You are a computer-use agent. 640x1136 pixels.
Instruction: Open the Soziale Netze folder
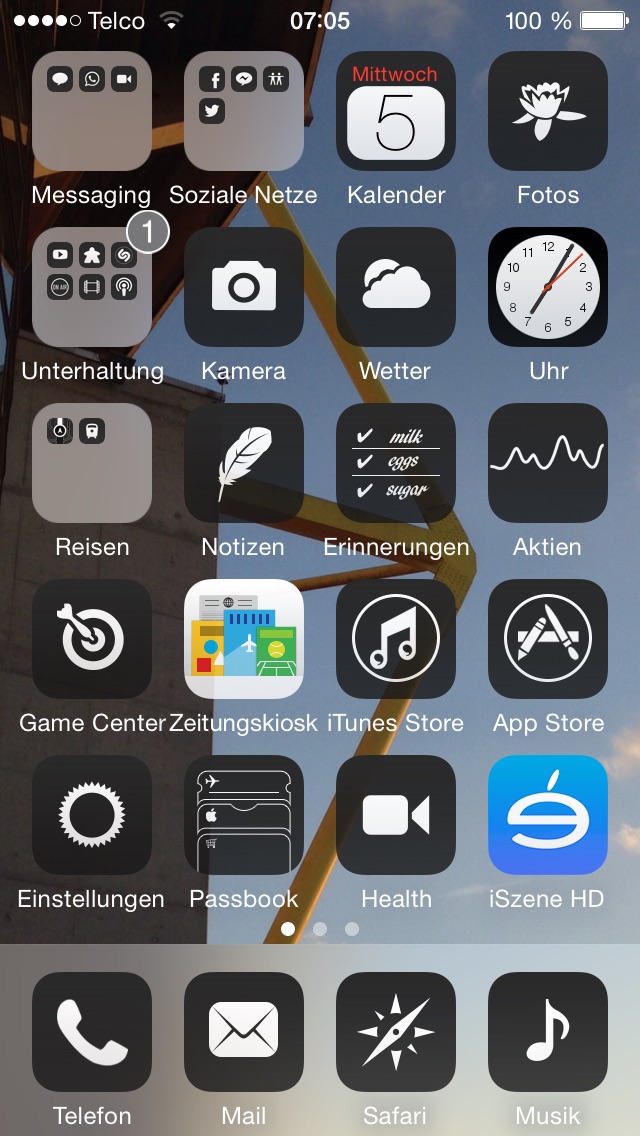(x=244, y=111)
